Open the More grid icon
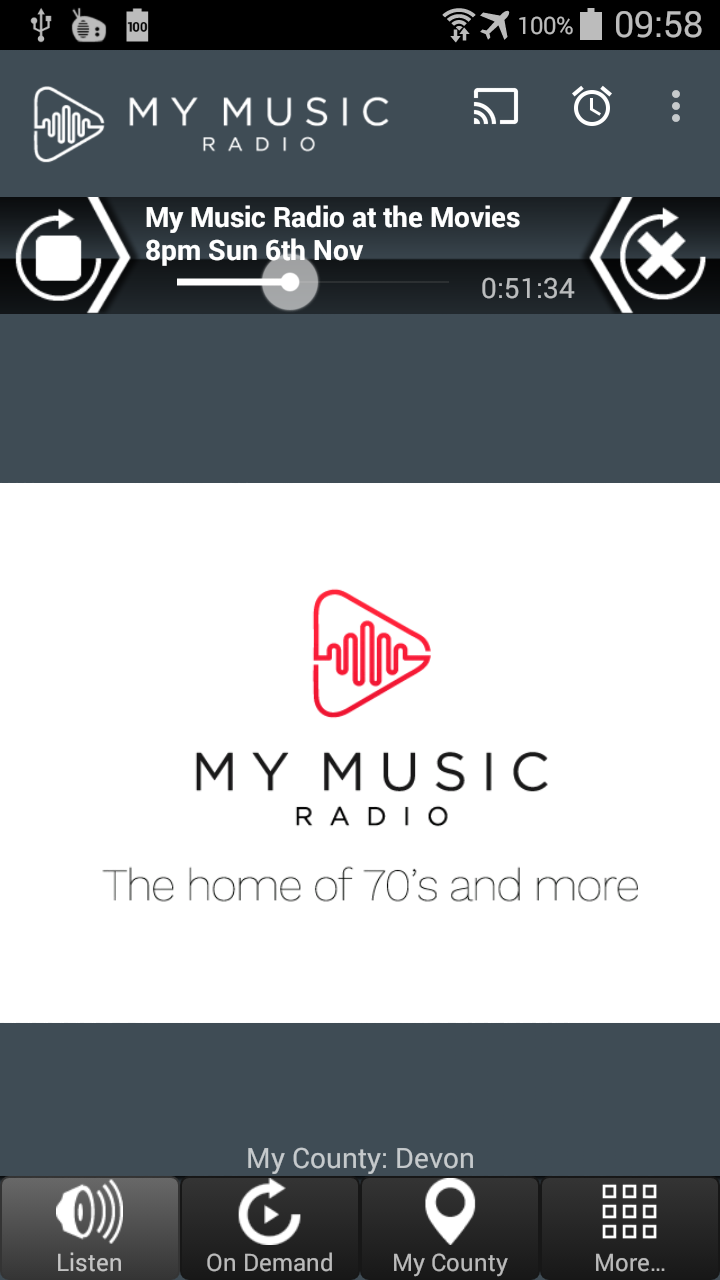Viewport: 720px width, 1280px height. 629,1213
